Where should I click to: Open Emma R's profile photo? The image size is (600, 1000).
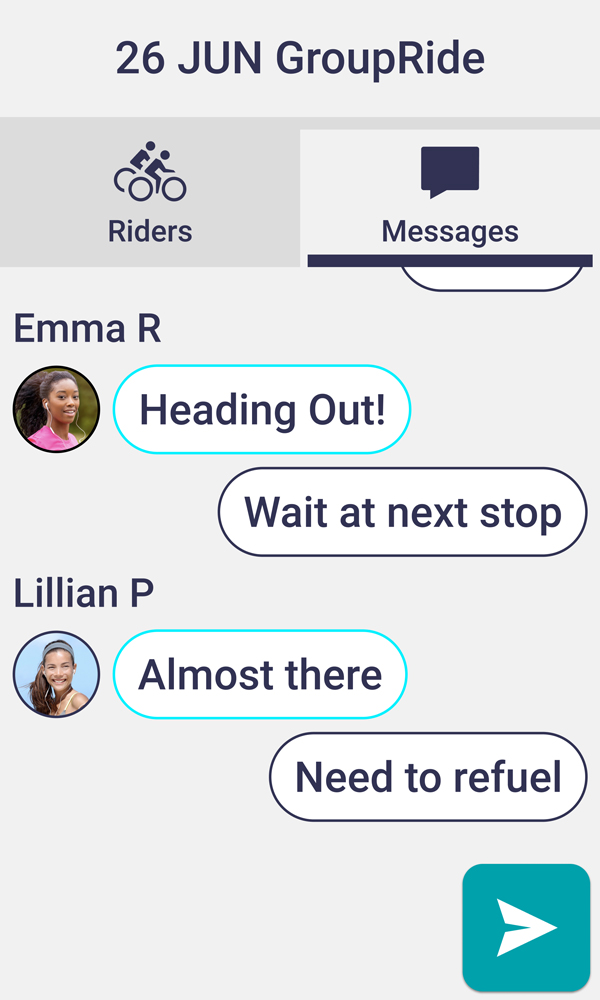click(57, 410)
